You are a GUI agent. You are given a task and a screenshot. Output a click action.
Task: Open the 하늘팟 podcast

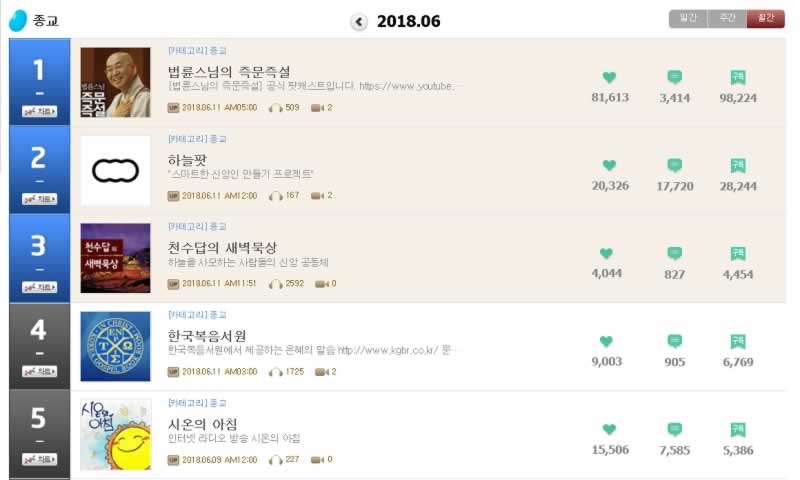click(188, 160)
